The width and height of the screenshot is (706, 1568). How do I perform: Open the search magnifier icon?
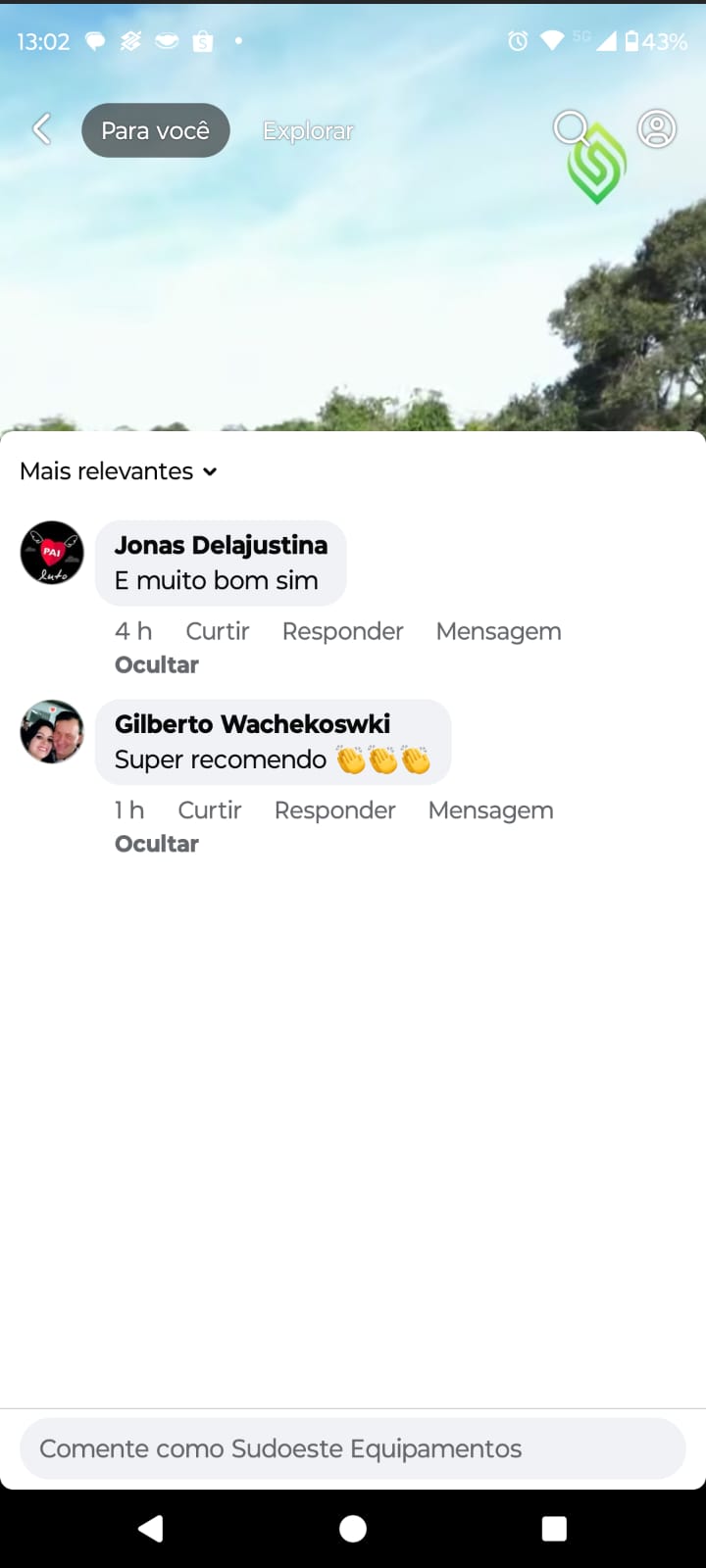click(571, 128)
